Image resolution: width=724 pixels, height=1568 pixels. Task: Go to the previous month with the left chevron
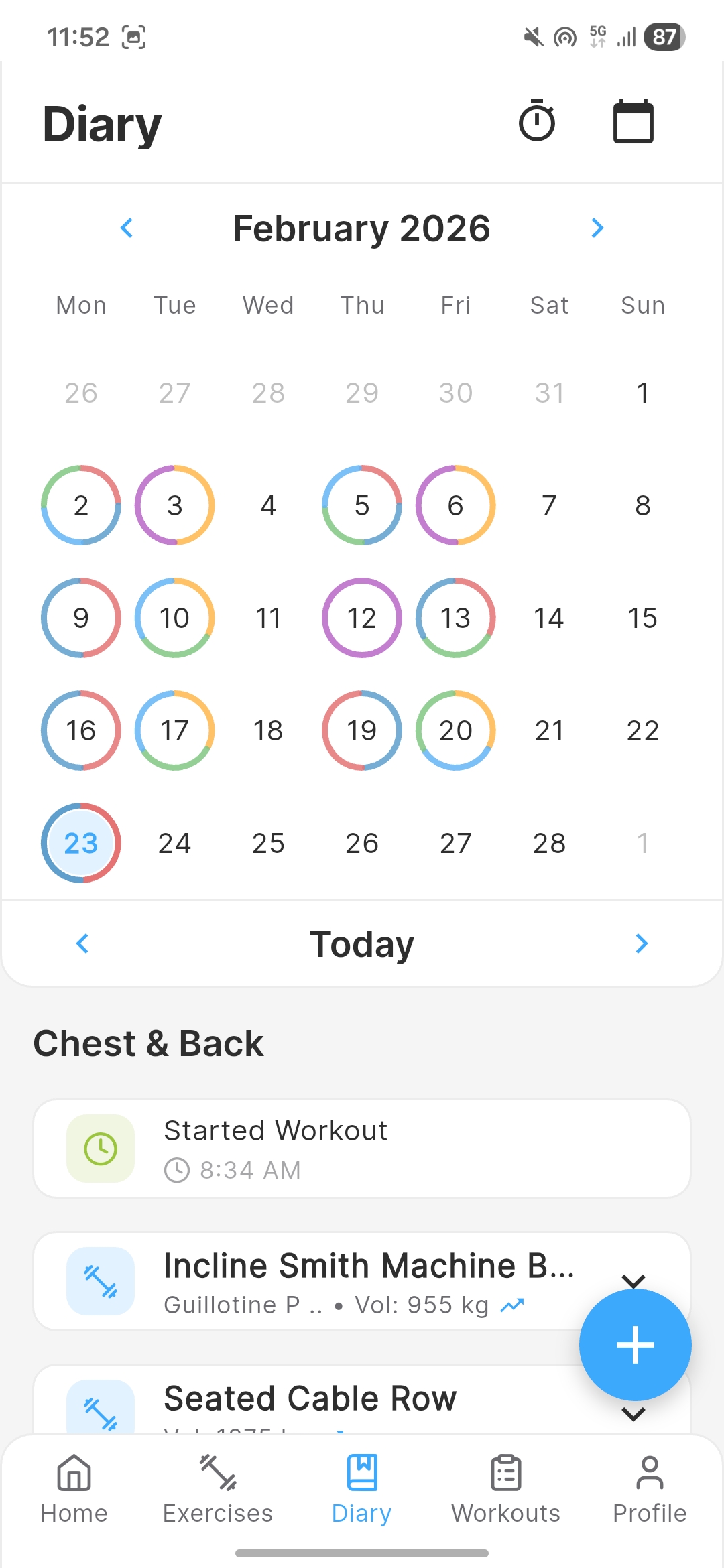[127, 228]
